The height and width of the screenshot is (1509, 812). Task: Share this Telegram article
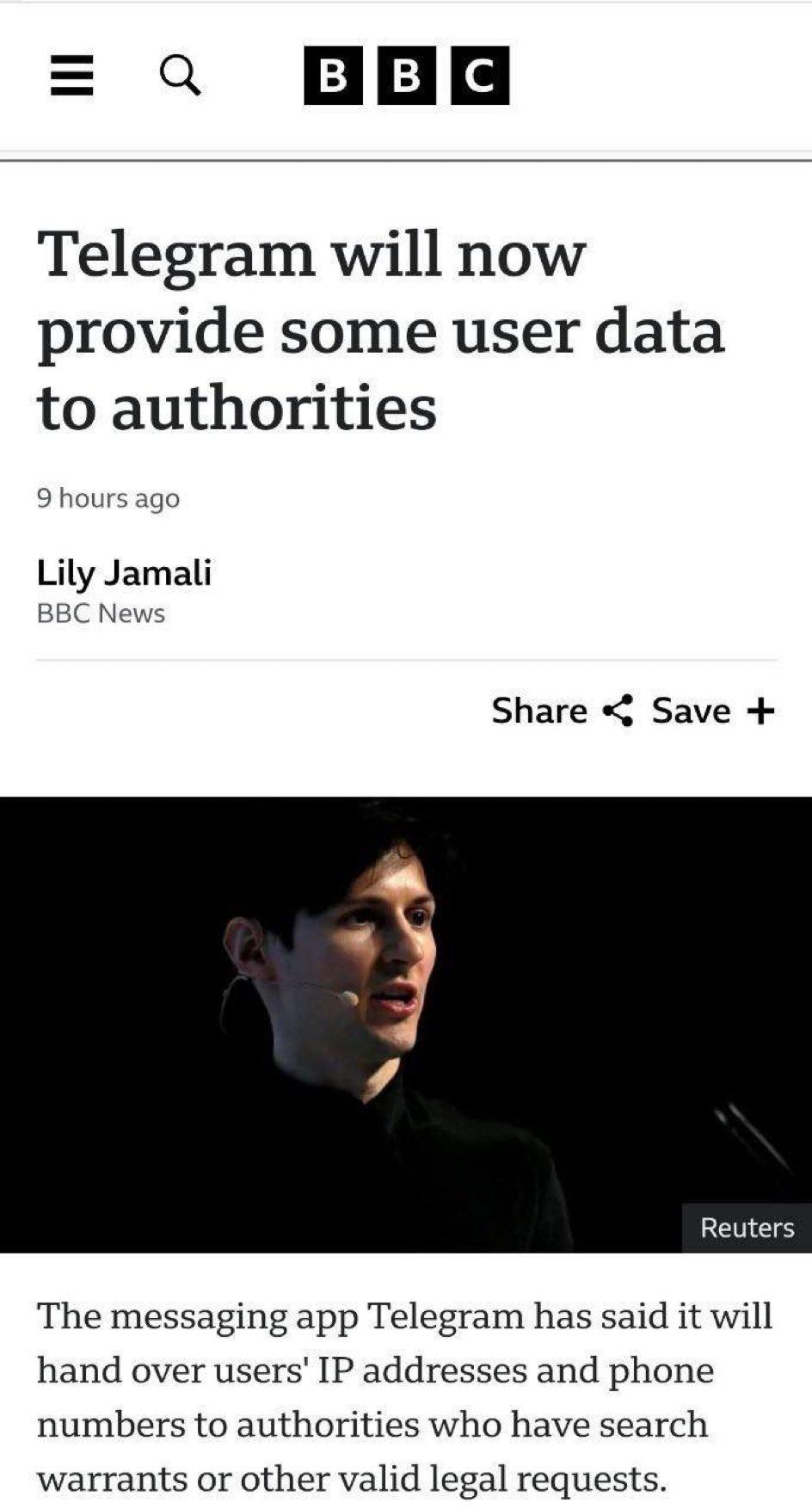pos(563,711)
